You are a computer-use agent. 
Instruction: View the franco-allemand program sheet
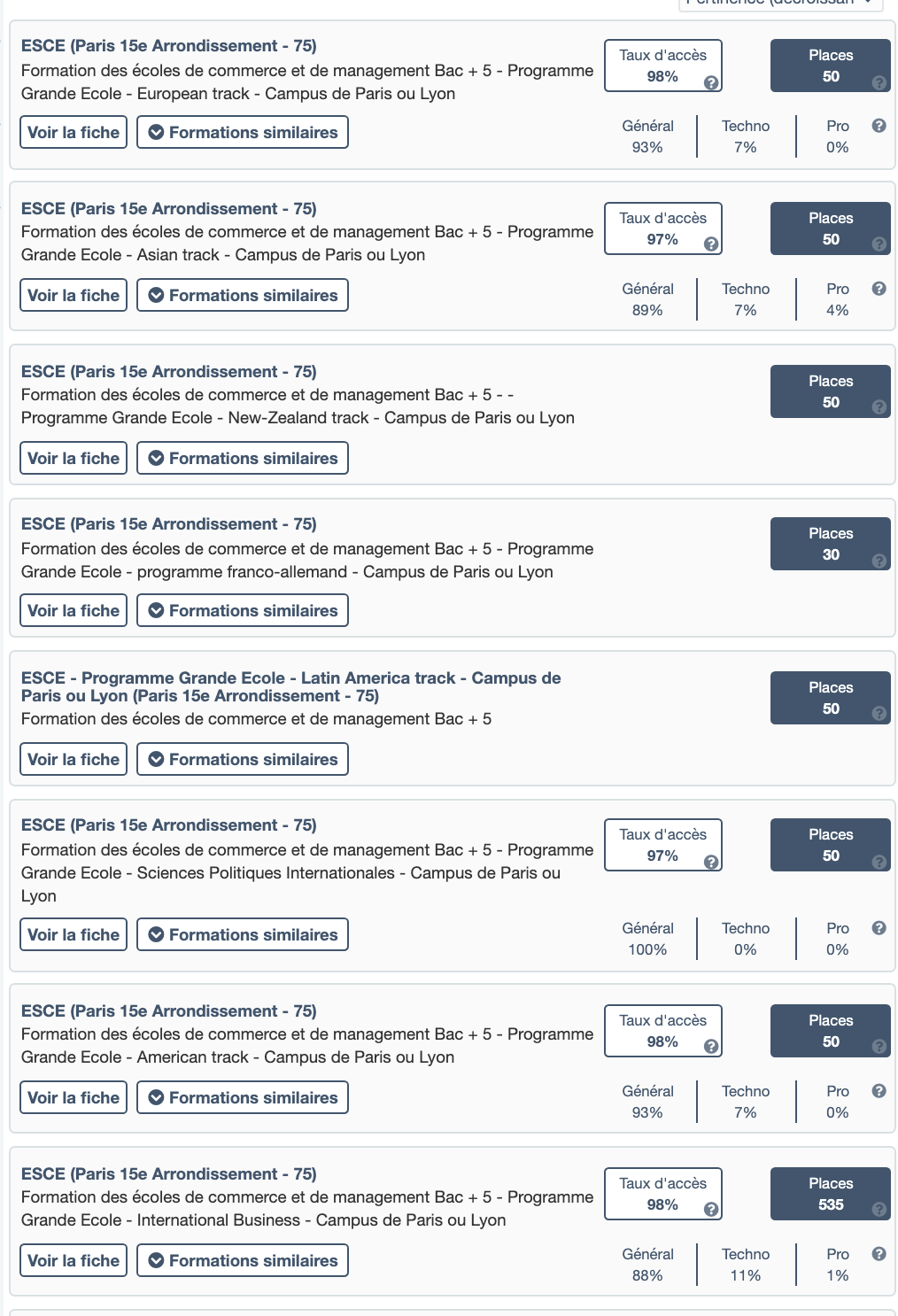(74, 611)
